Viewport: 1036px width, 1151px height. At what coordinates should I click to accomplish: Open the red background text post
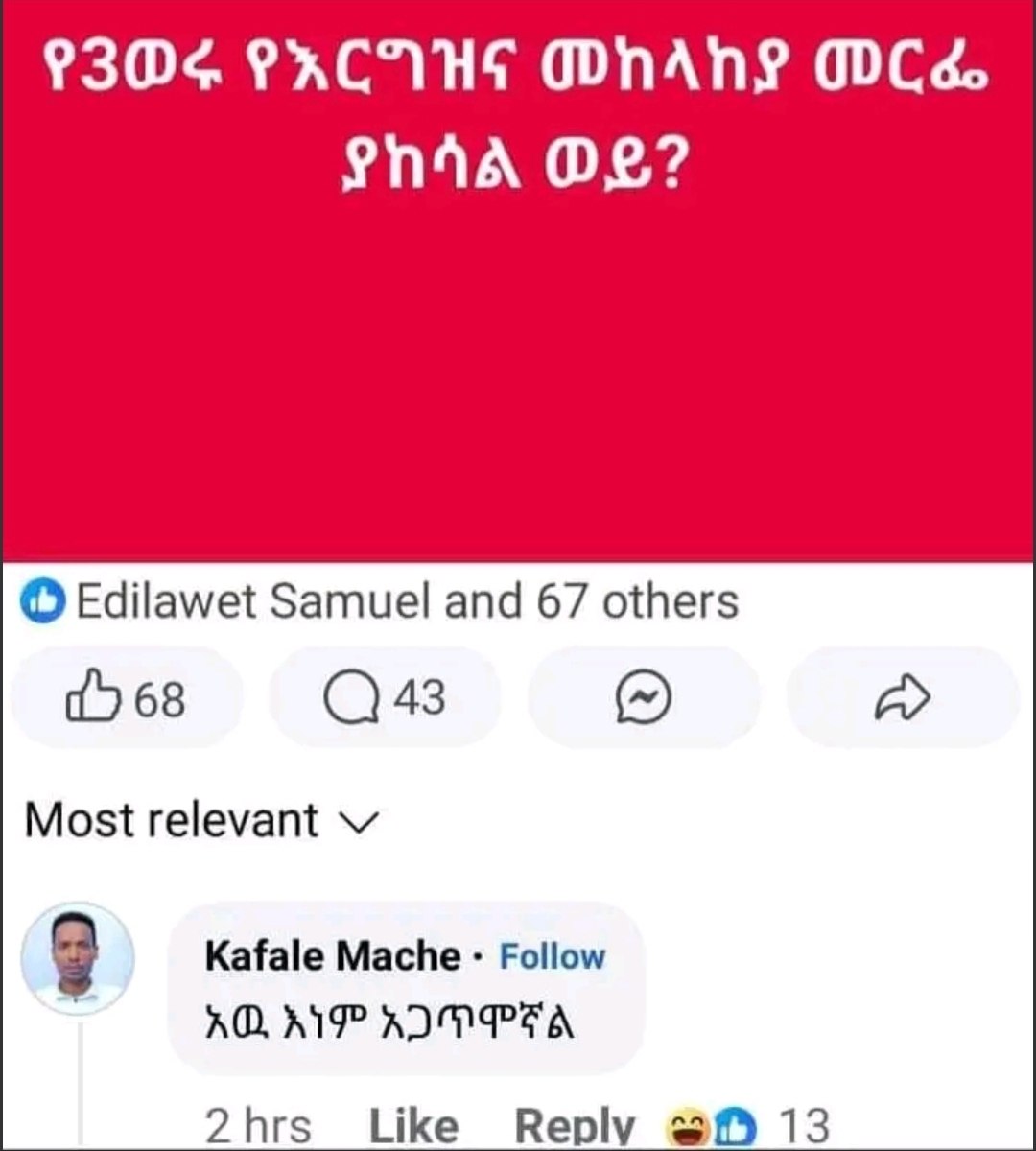pos(518,281)
